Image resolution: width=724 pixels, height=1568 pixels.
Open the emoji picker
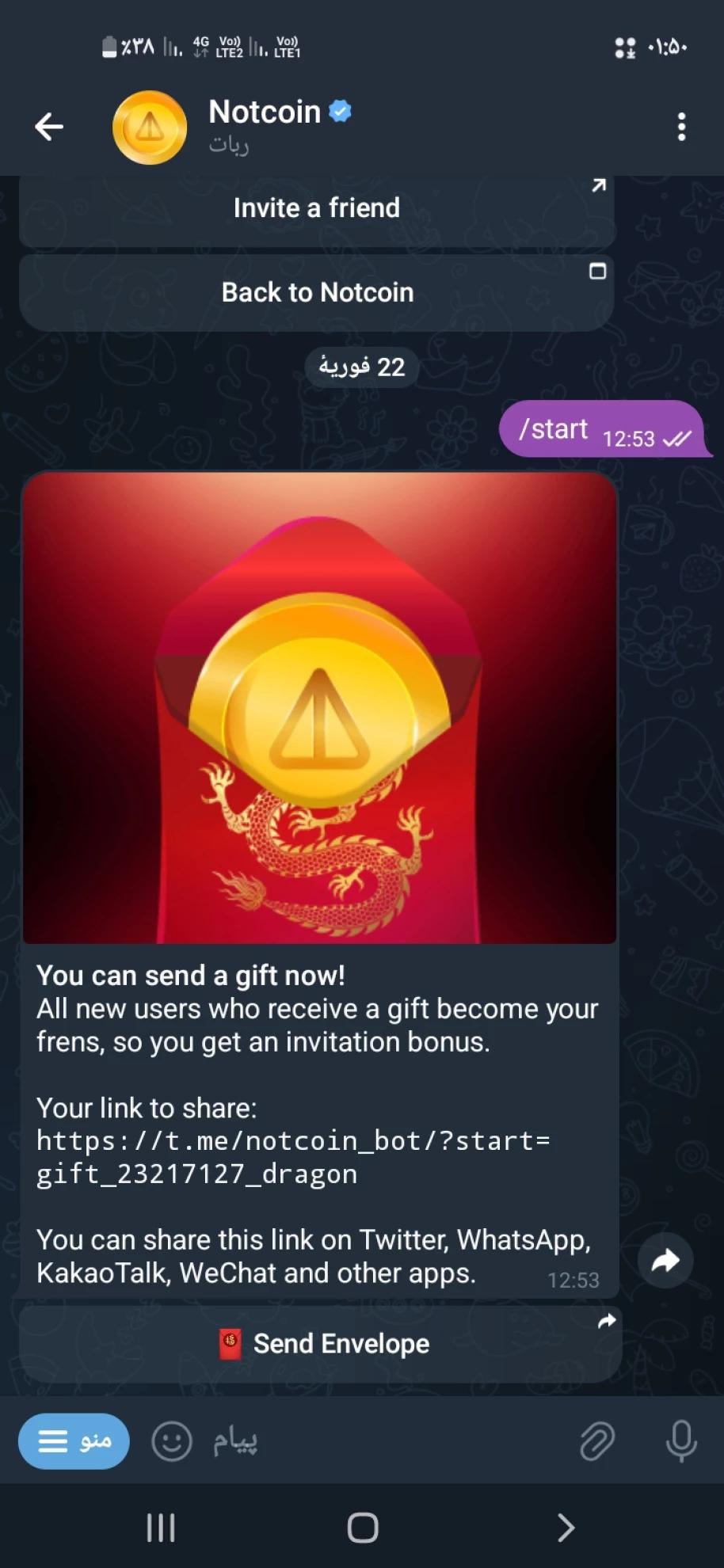(172, 1441)
